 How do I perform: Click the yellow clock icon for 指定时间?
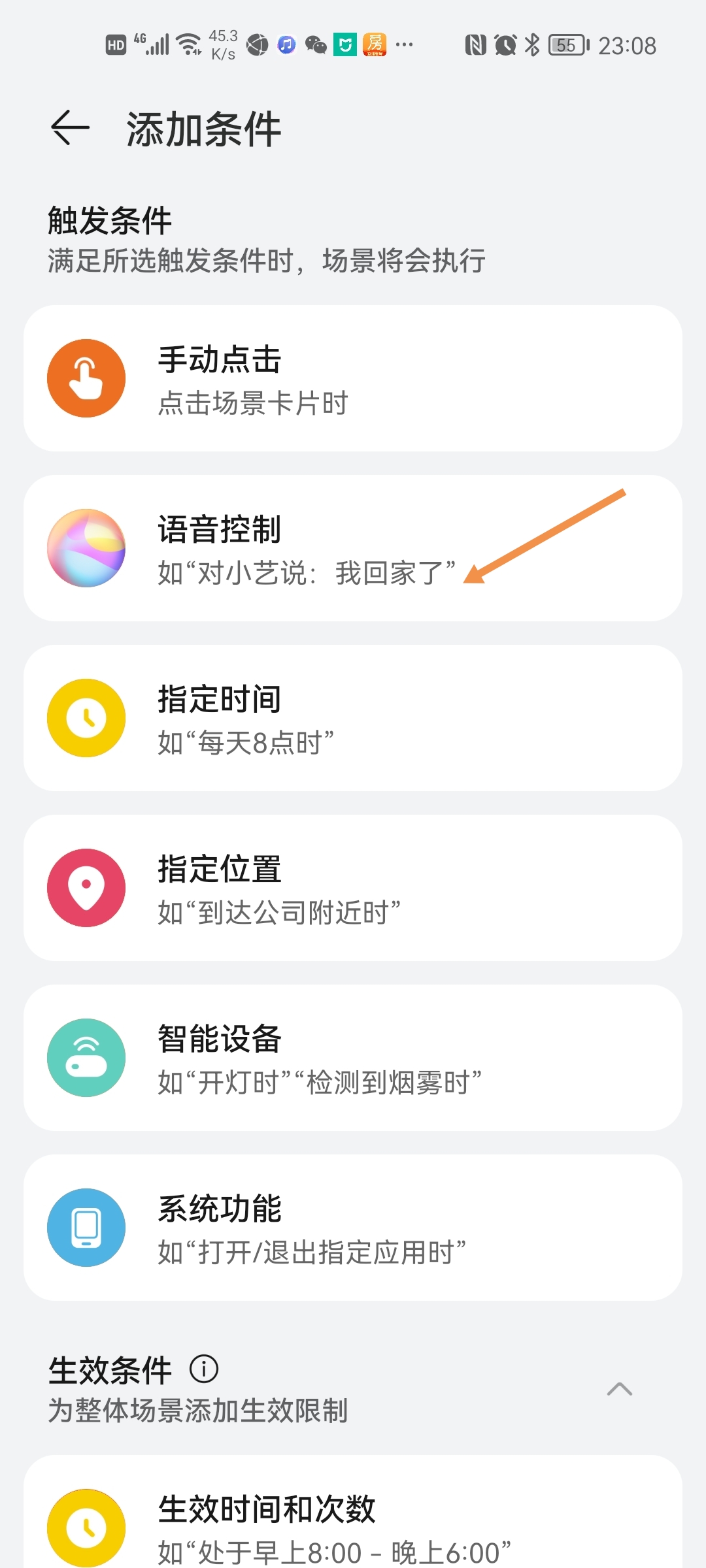click(86, 717)
